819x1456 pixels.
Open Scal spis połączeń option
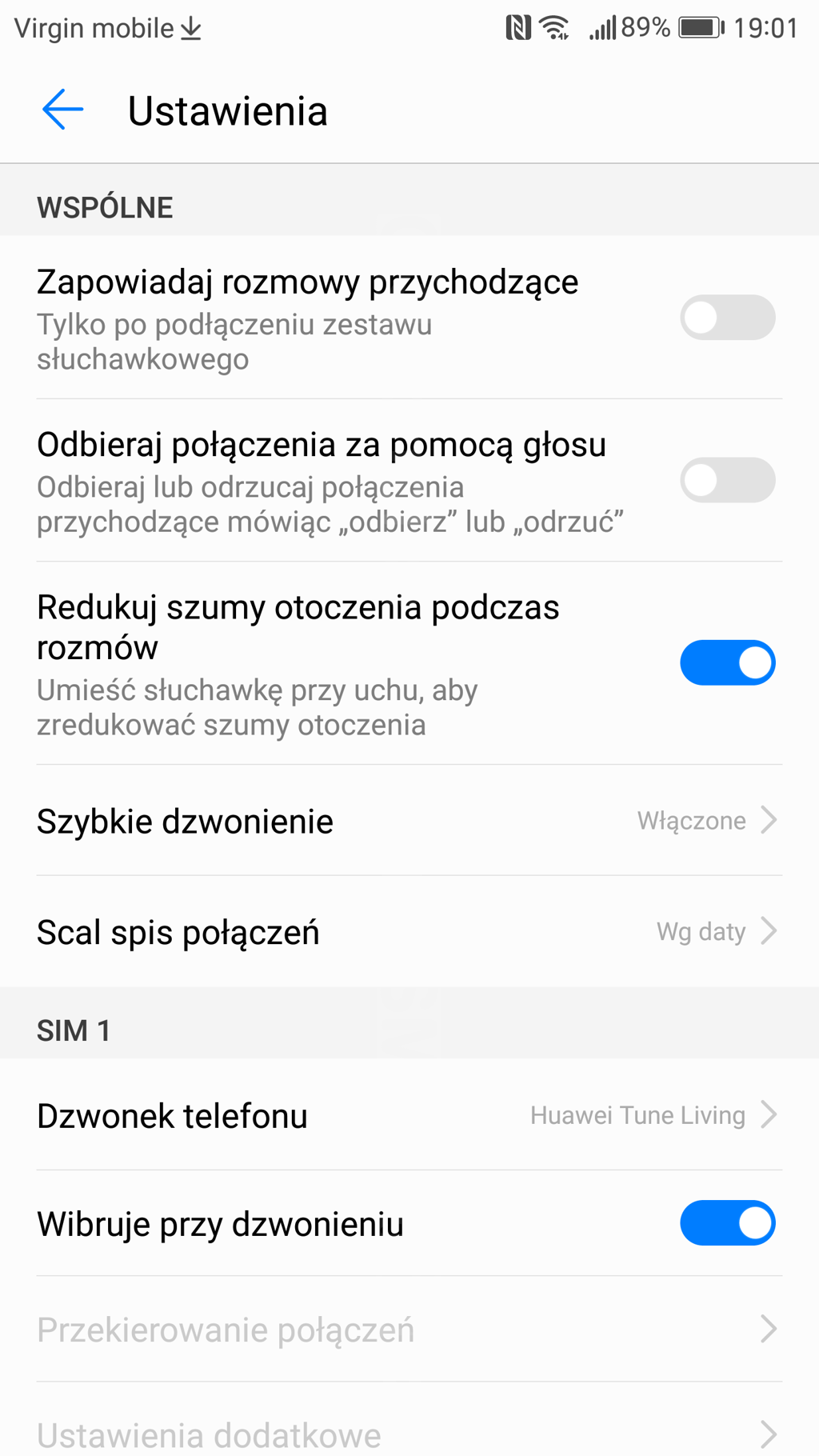tap(409, 932)
